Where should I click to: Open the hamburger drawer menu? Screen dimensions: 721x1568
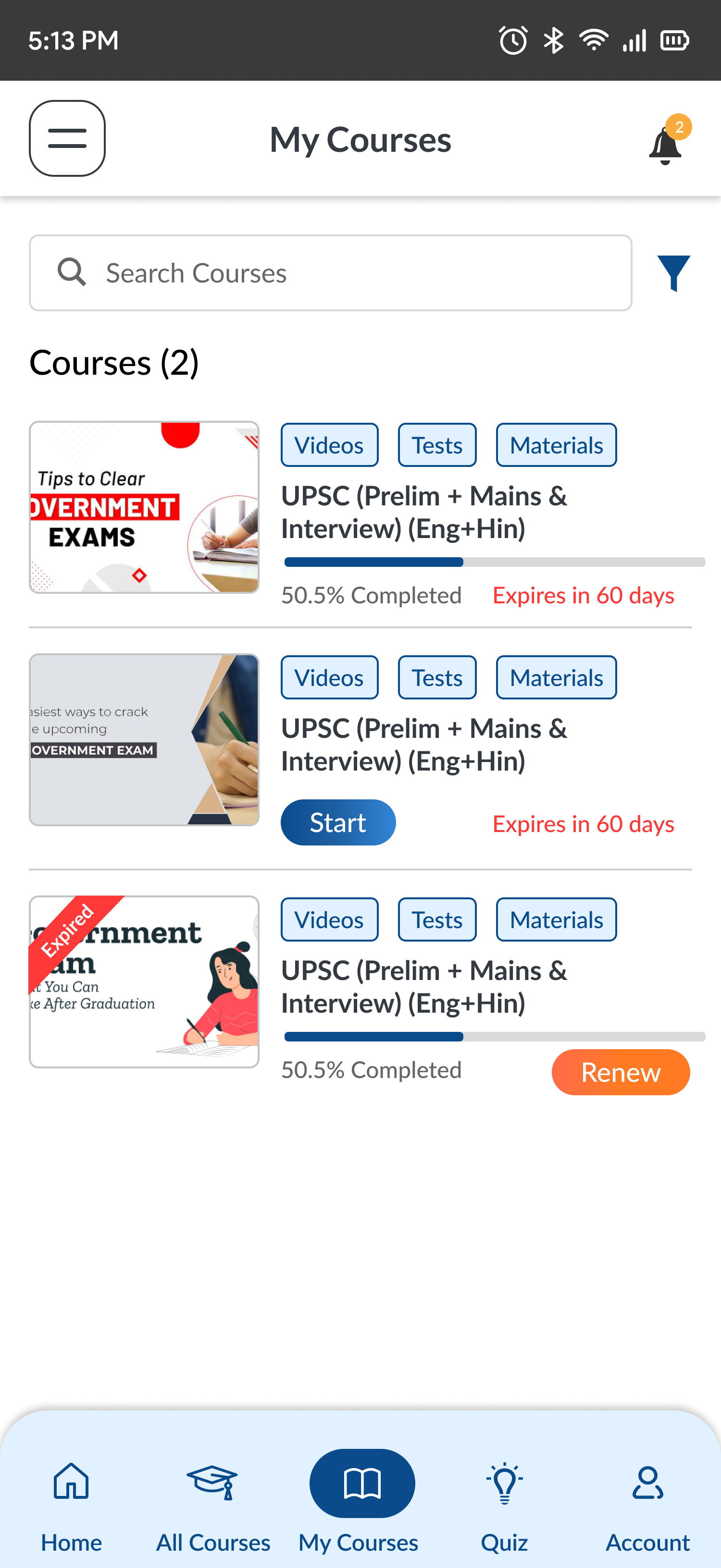pos(67,138)
